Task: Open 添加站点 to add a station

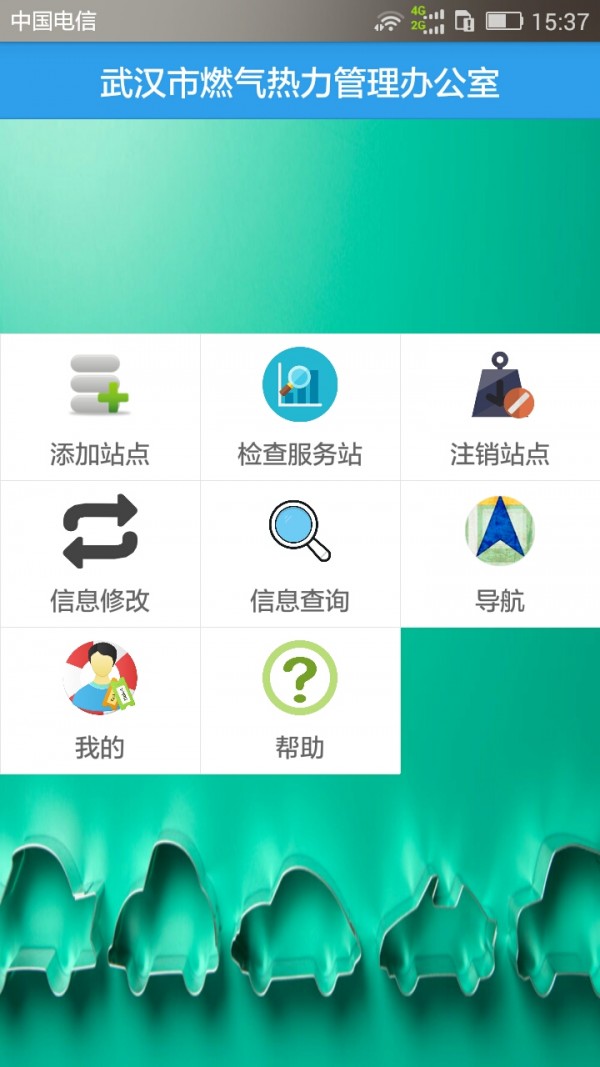Action: 100,407
